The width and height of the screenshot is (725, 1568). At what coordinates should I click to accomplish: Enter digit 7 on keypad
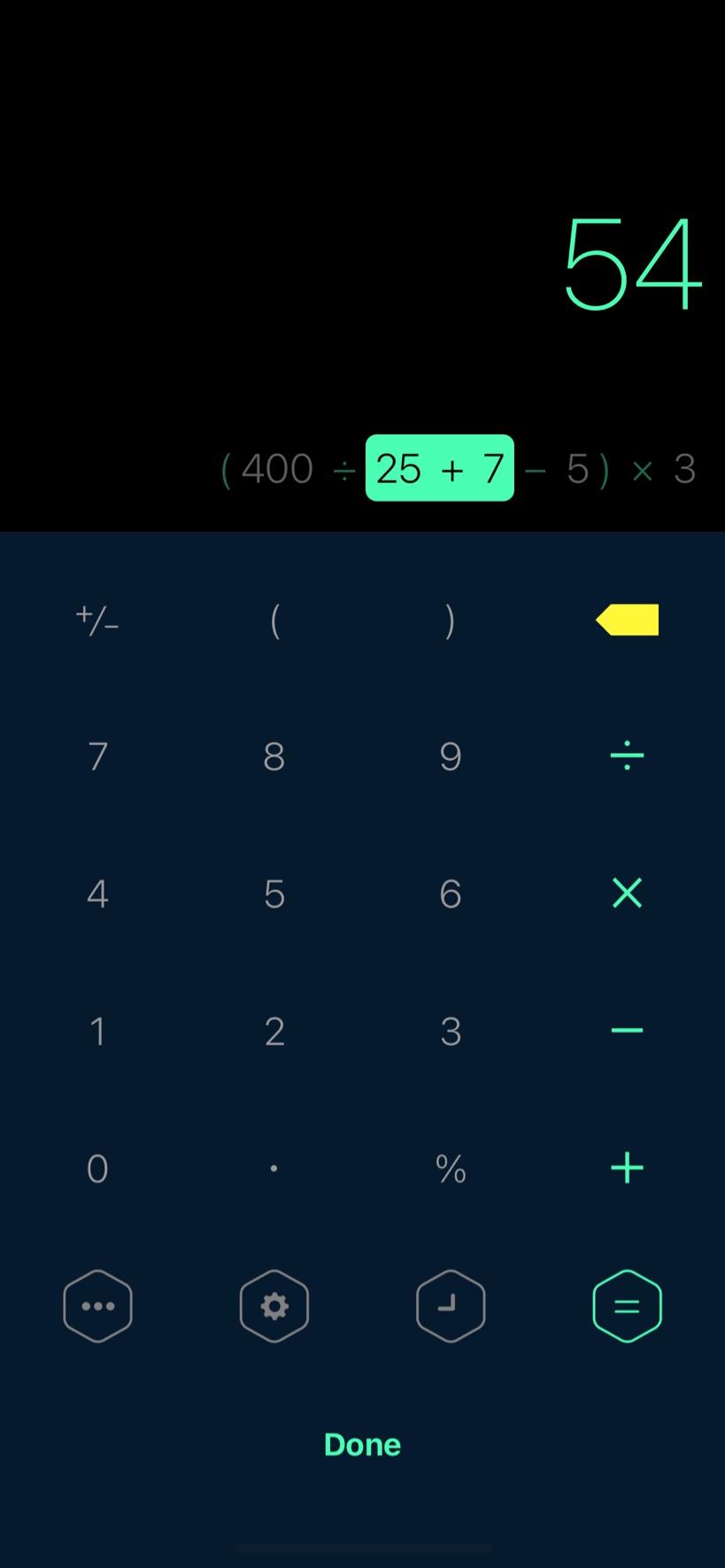click(x=97, y=756)
